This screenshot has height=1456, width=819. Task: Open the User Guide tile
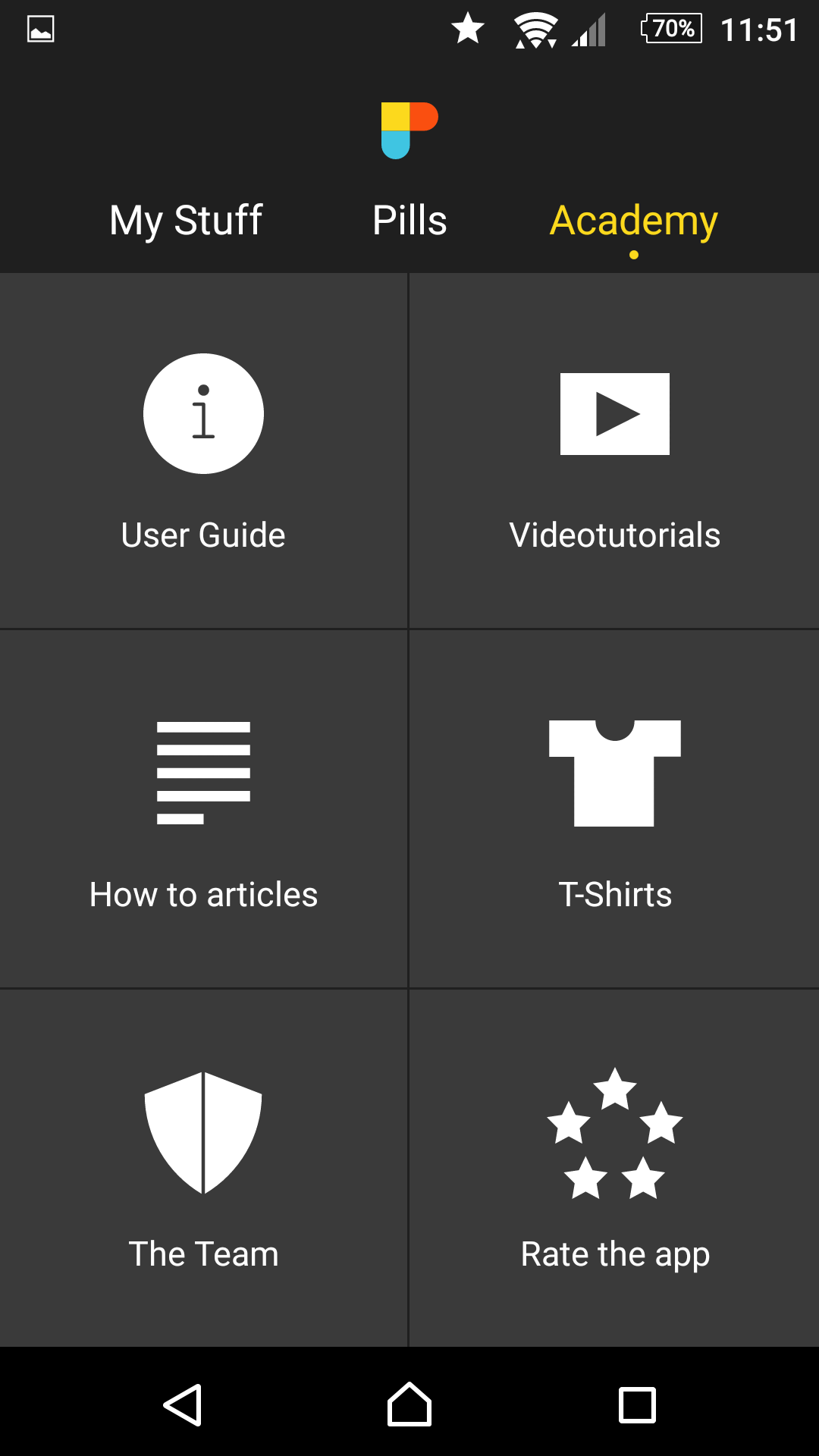click(x=203, y=450)
